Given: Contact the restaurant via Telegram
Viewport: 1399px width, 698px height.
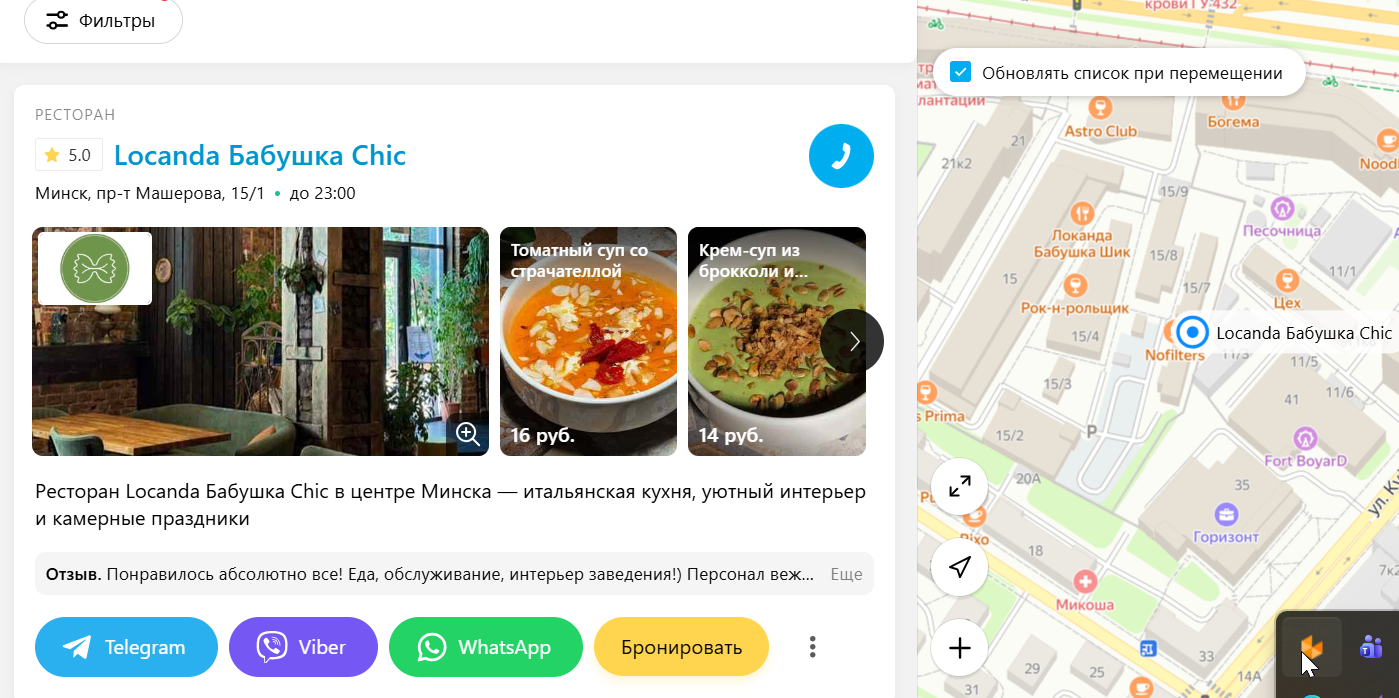Looking at the screenshot, I should 126,647.
